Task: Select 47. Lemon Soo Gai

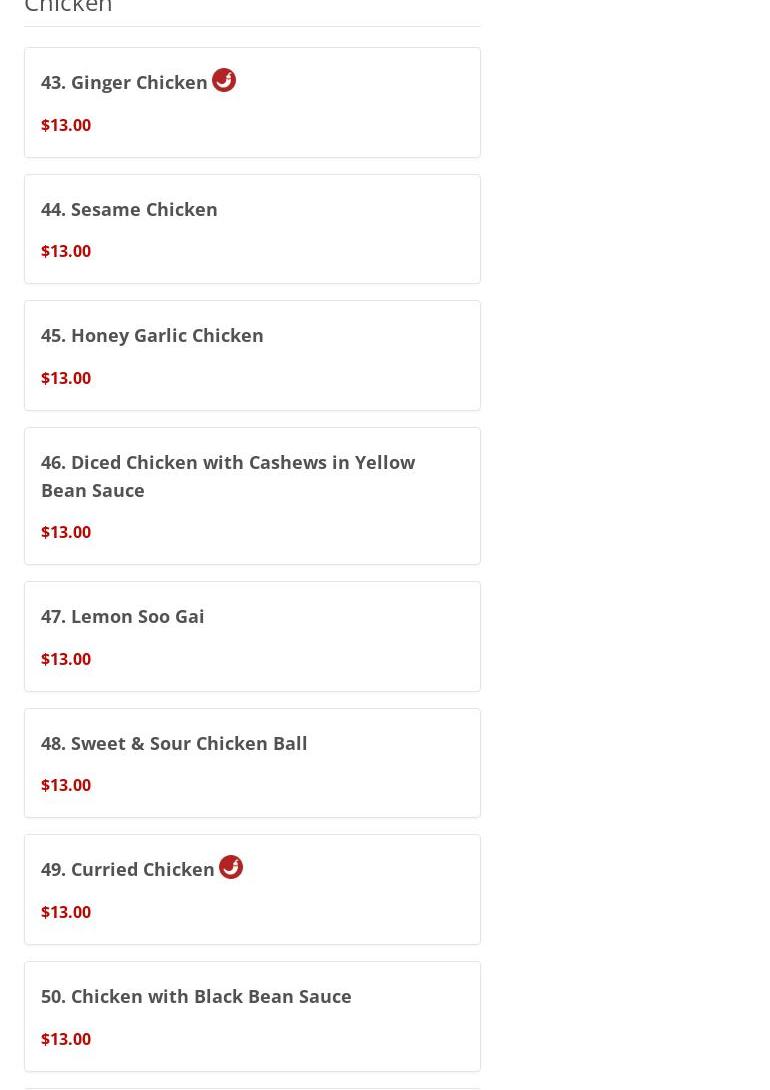Action: coord(122,617)
